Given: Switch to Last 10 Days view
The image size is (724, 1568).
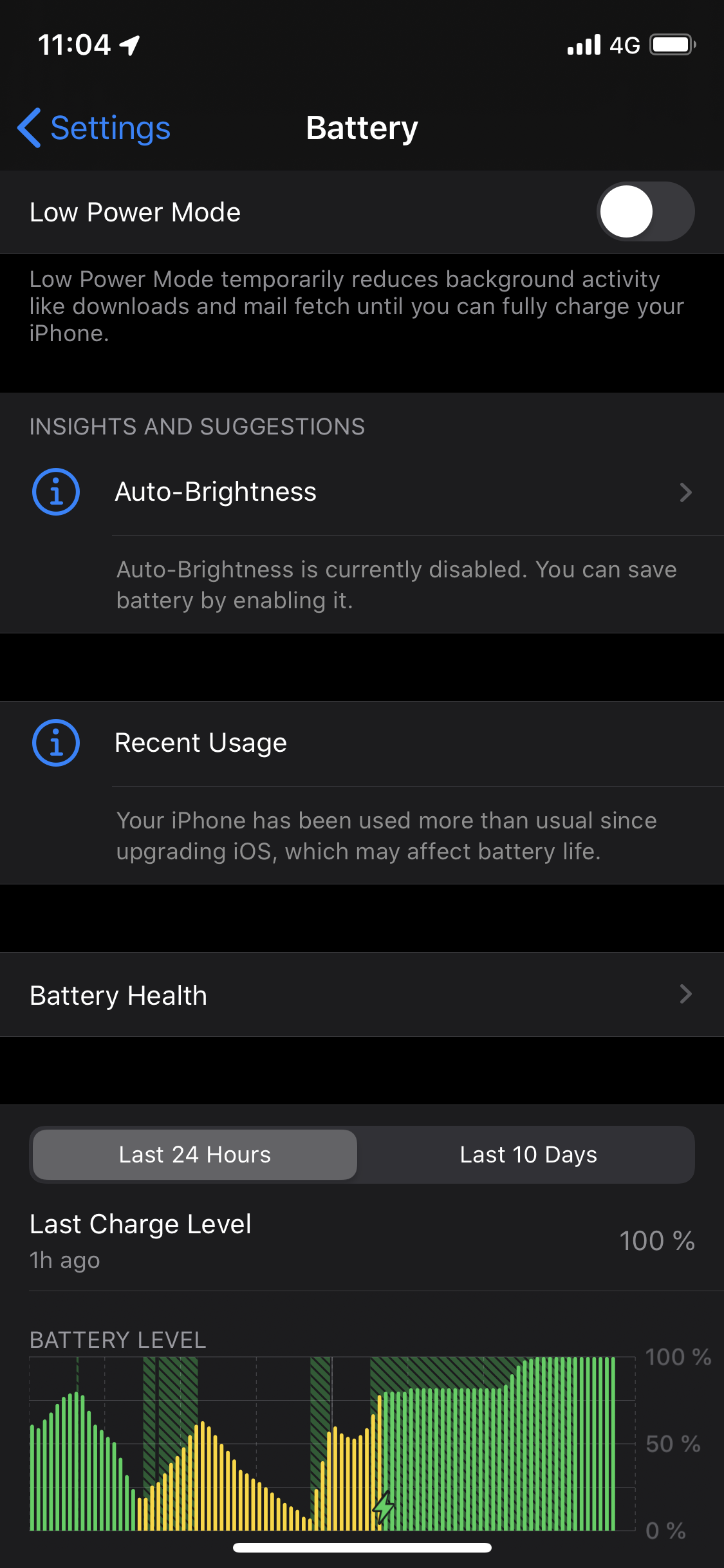Looking at the screenshot, I should click(528, 1155).
